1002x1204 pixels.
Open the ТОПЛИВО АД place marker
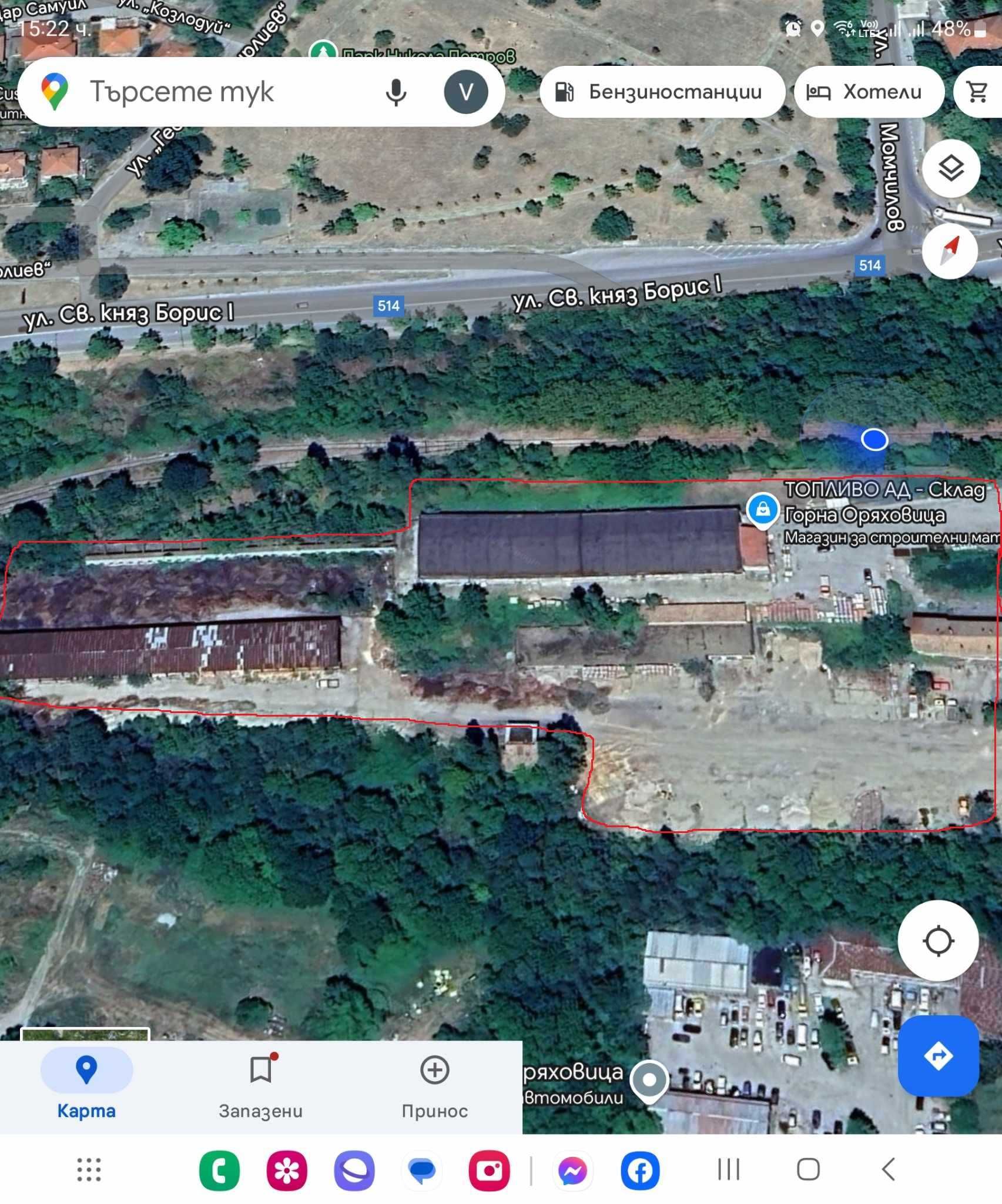(763, 509)
